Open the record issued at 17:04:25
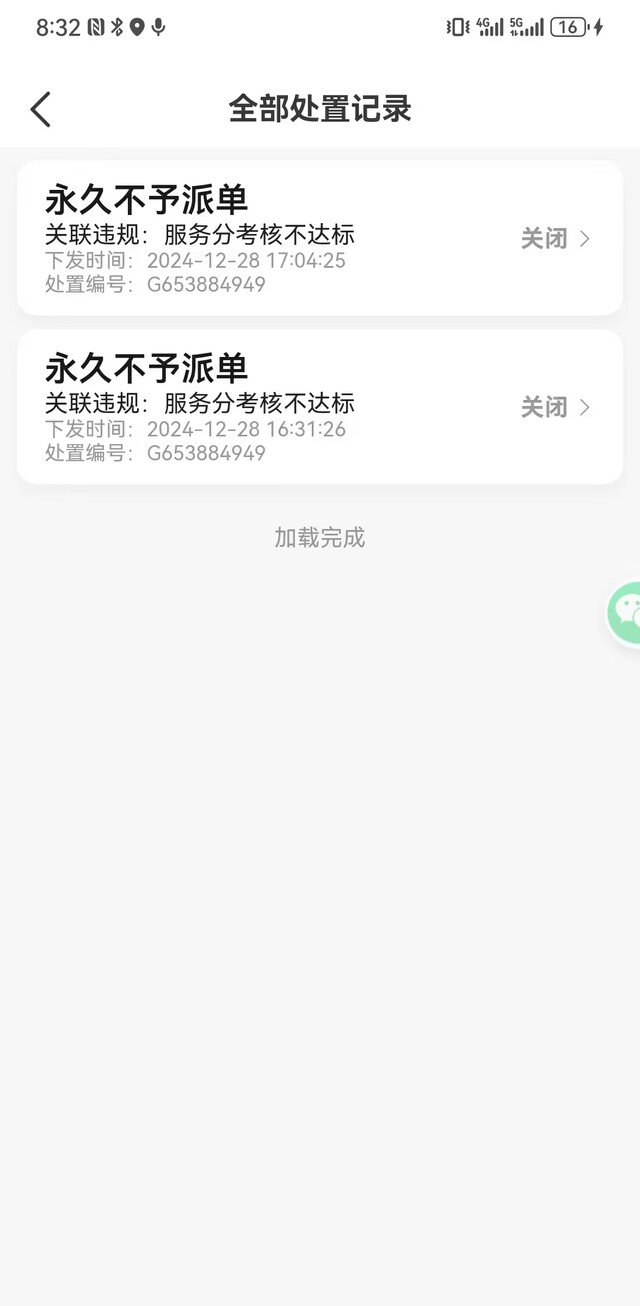 tap(320, 238)
